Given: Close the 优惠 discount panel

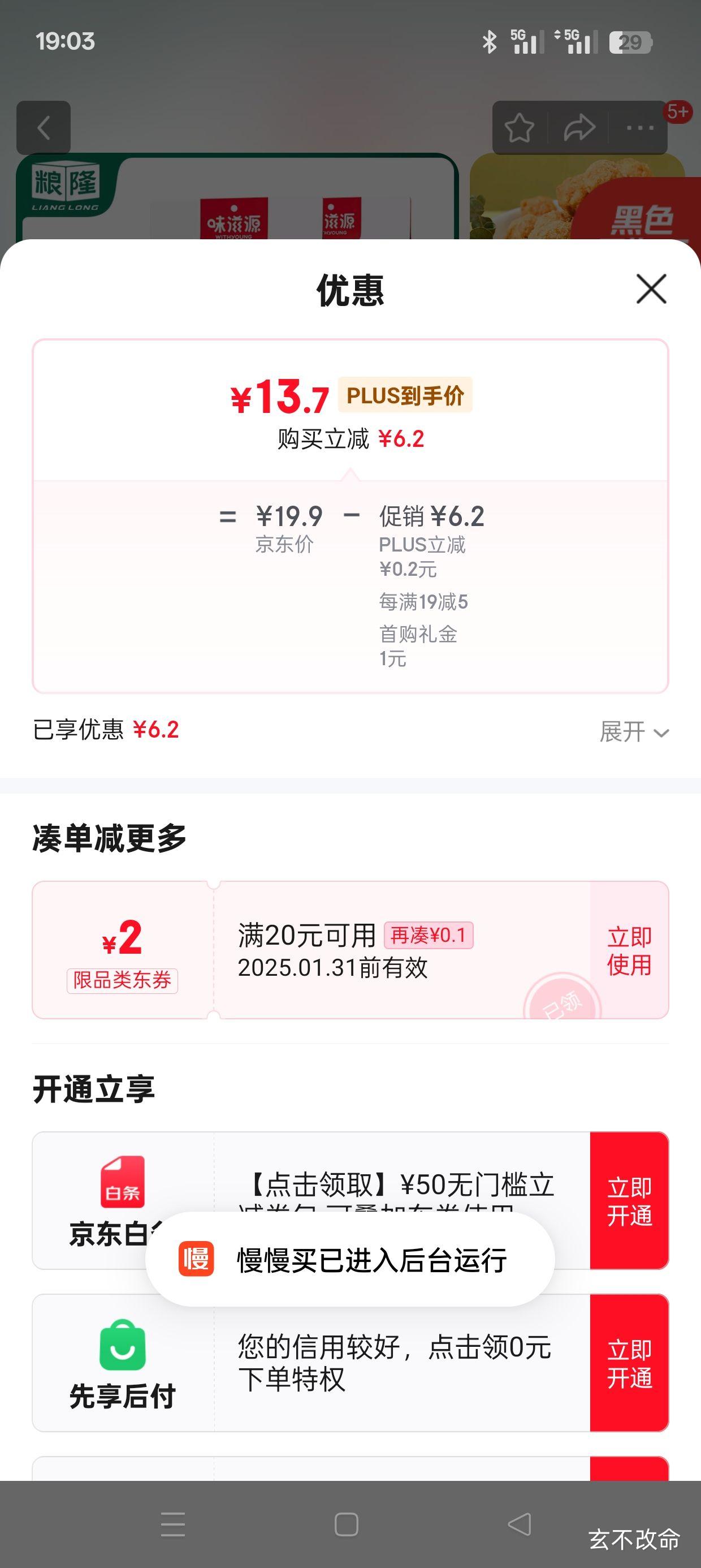Looking at the screenshot, I should pyautogui.click(x=651, y=288).
